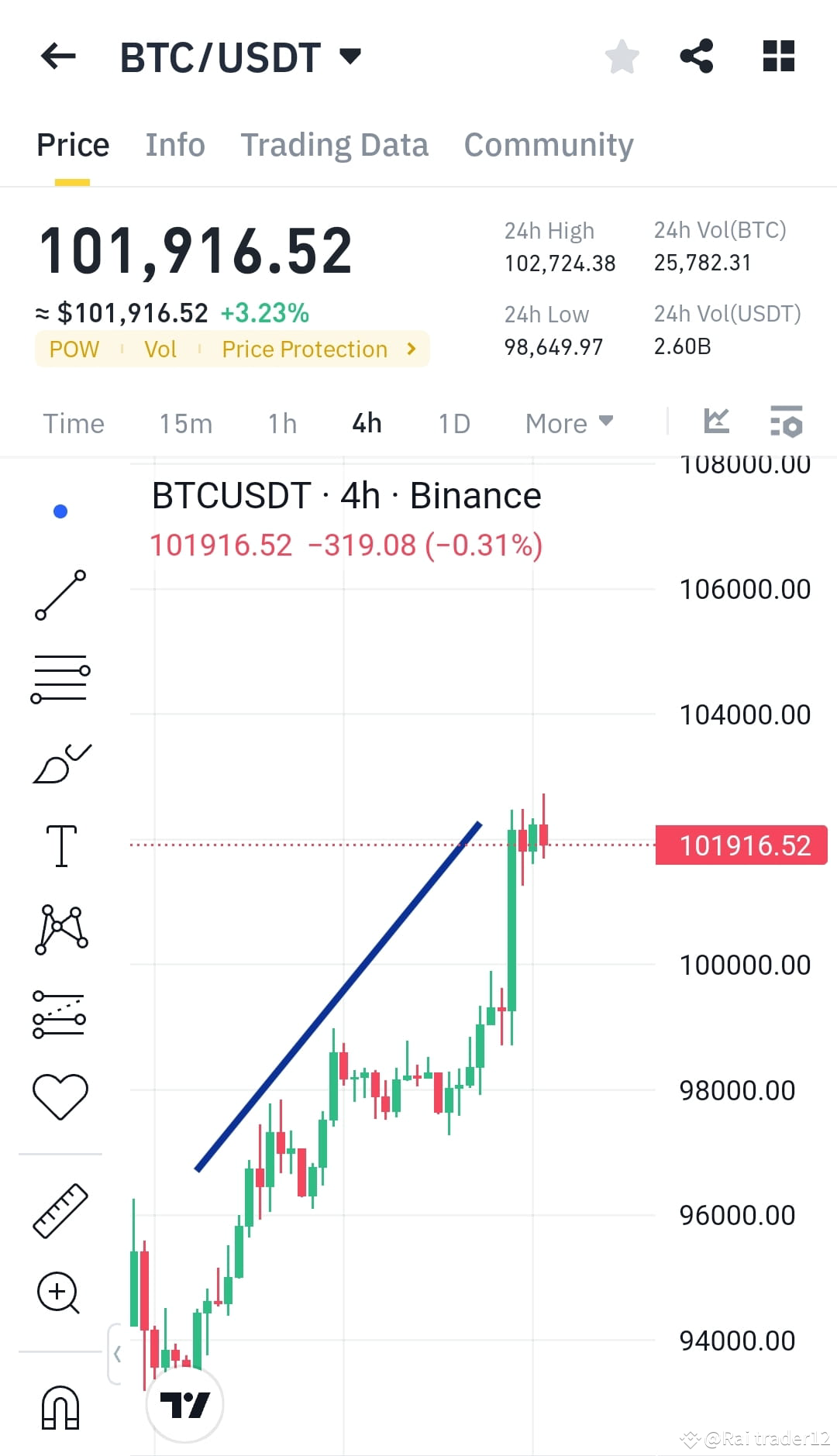Share the BTC/USDT chart

tap(696, 55)
